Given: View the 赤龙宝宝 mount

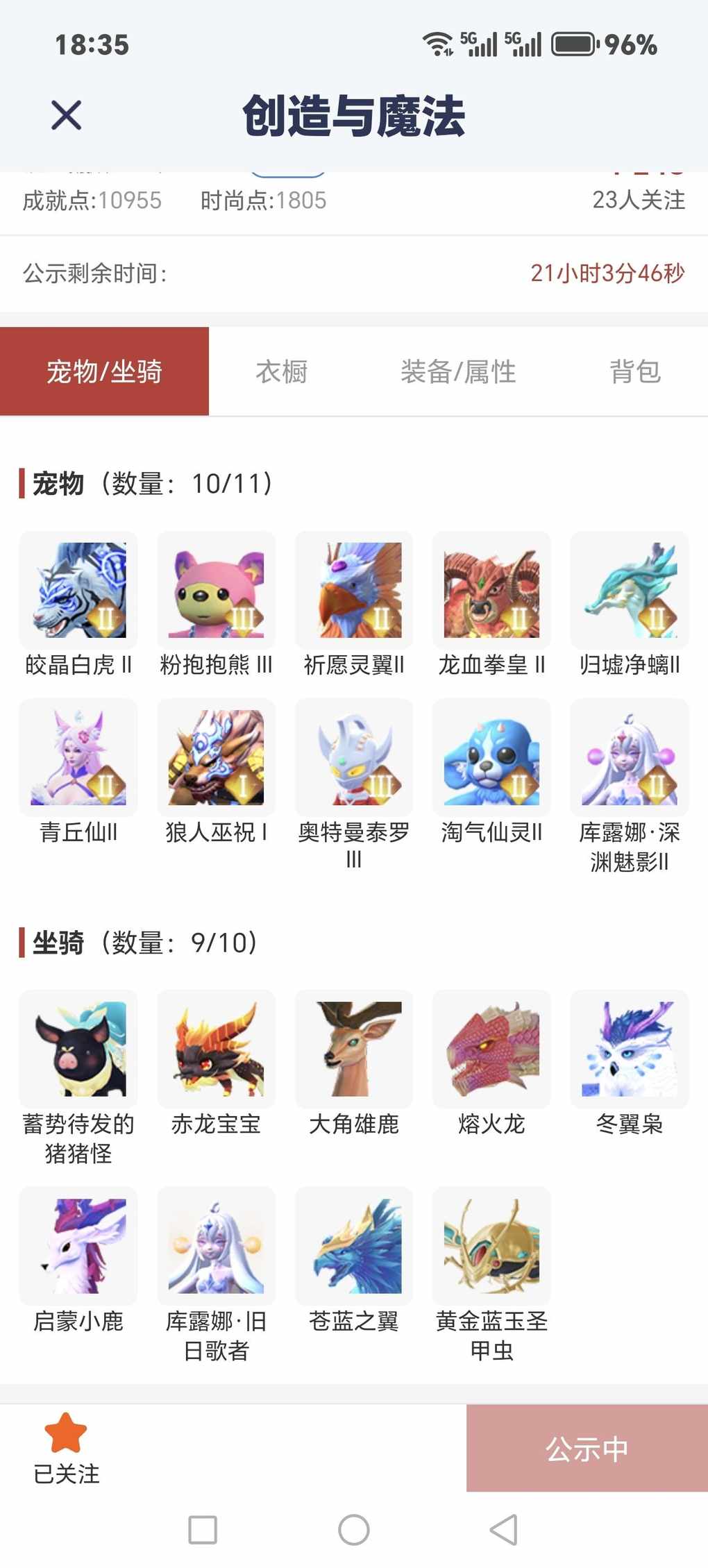Looking at the screenshot, I should click(x=216, y=1049).
